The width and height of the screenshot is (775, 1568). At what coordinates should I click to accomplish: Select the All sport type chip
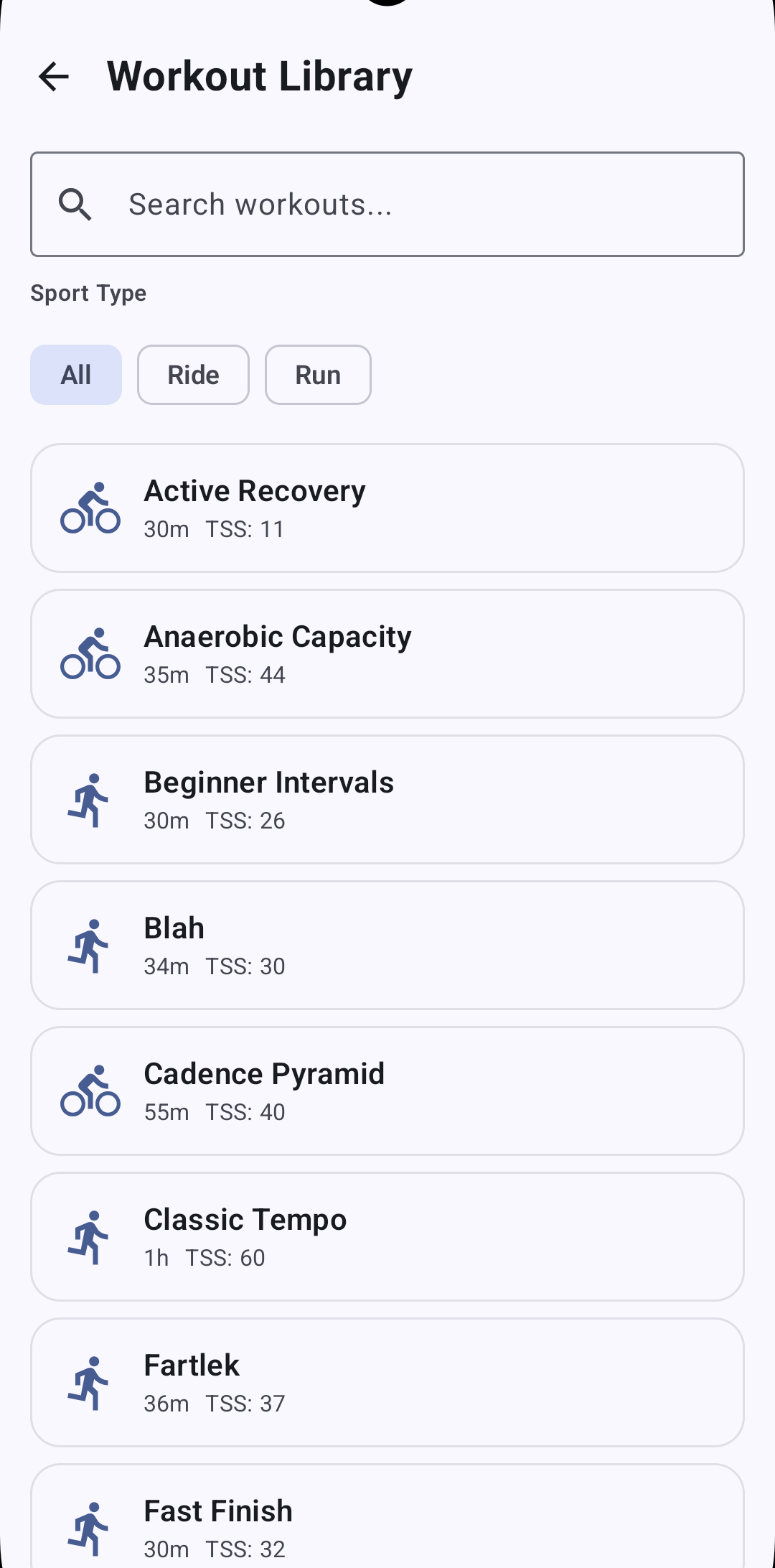tap(76, 375)
